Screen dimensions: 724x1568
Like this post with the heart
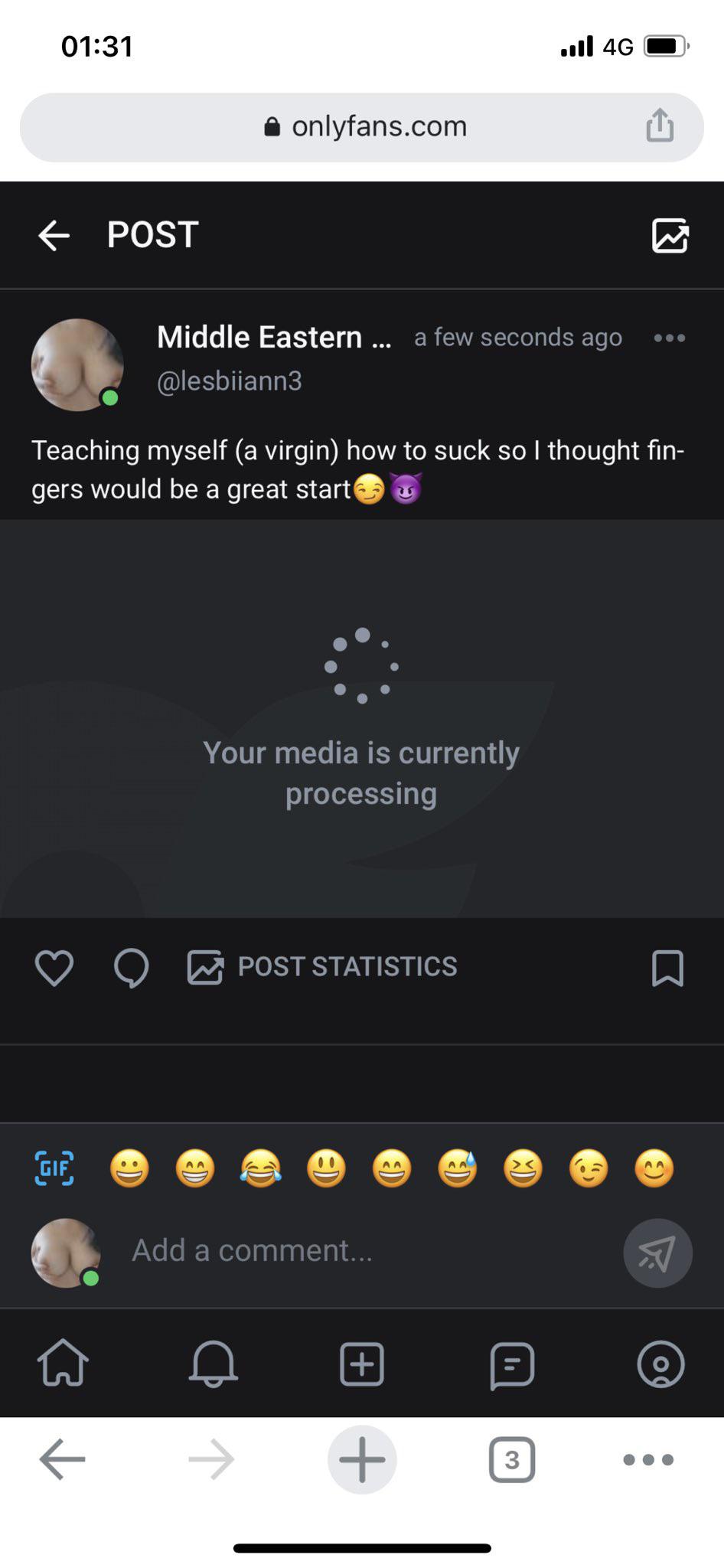(x=54, y=968)
